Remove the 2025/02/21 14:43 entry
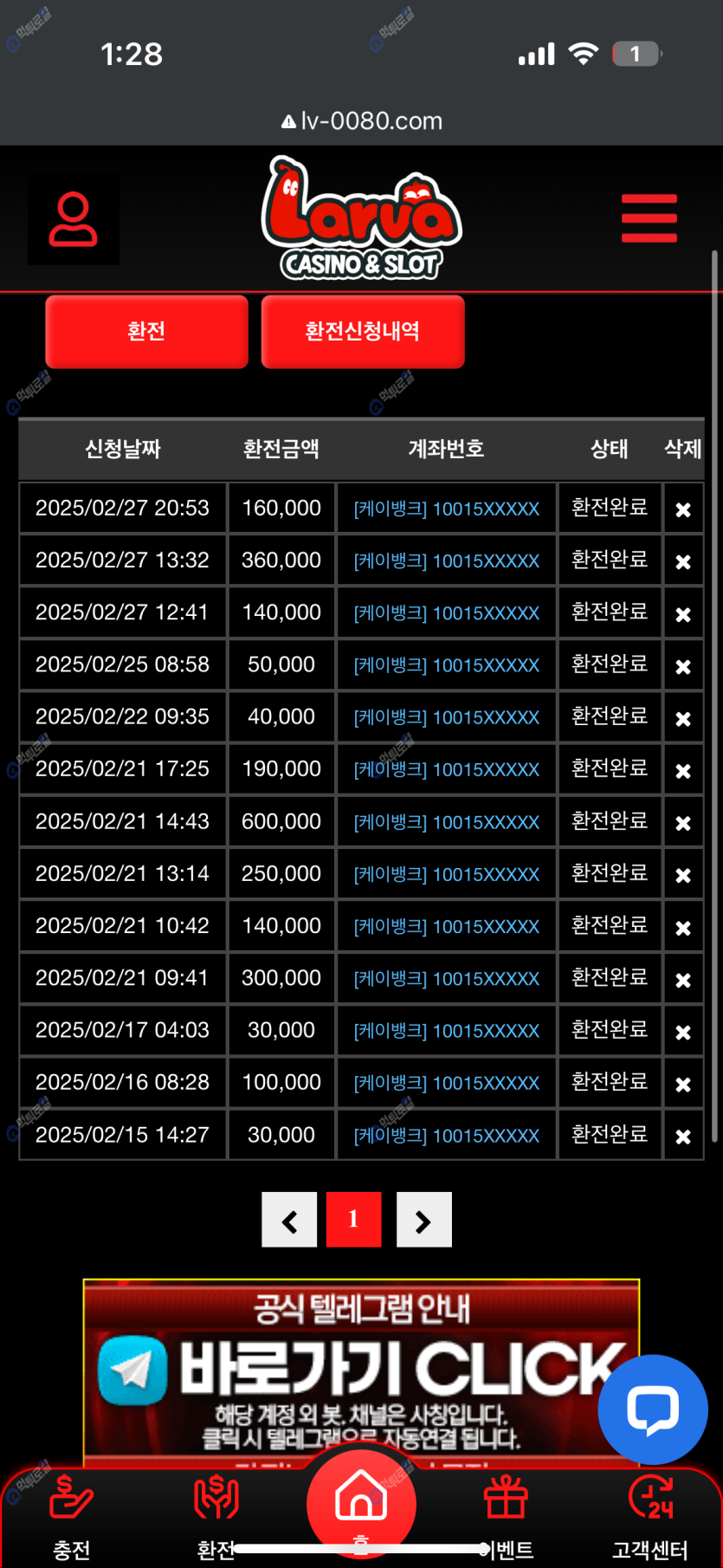723x1568 pixels. (x=683, y=822)
